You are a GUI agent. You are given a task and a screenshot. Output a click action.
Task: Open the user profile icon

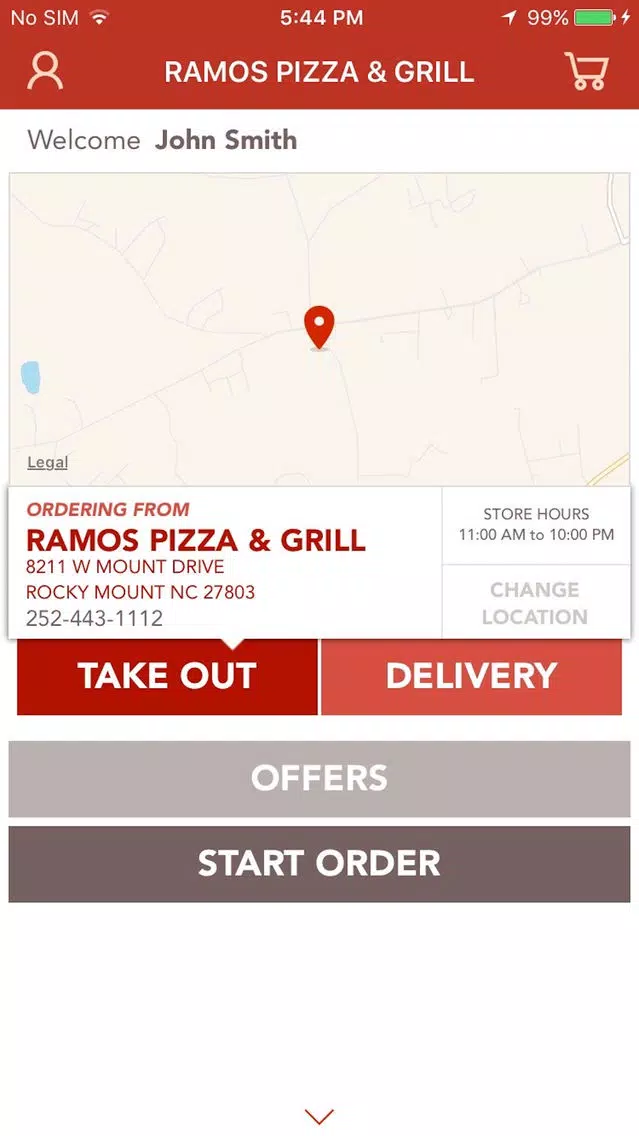(45, 72)
